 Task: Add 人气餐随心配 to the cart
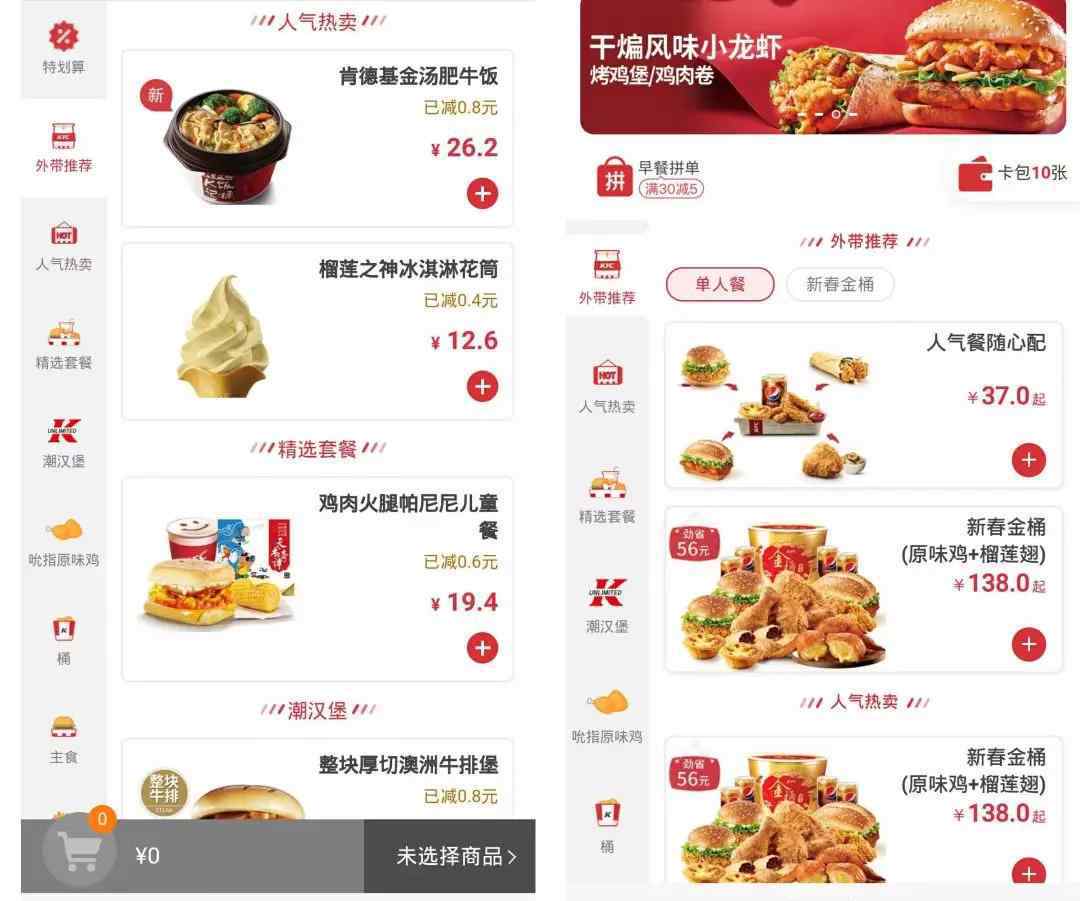[1028, 460]
